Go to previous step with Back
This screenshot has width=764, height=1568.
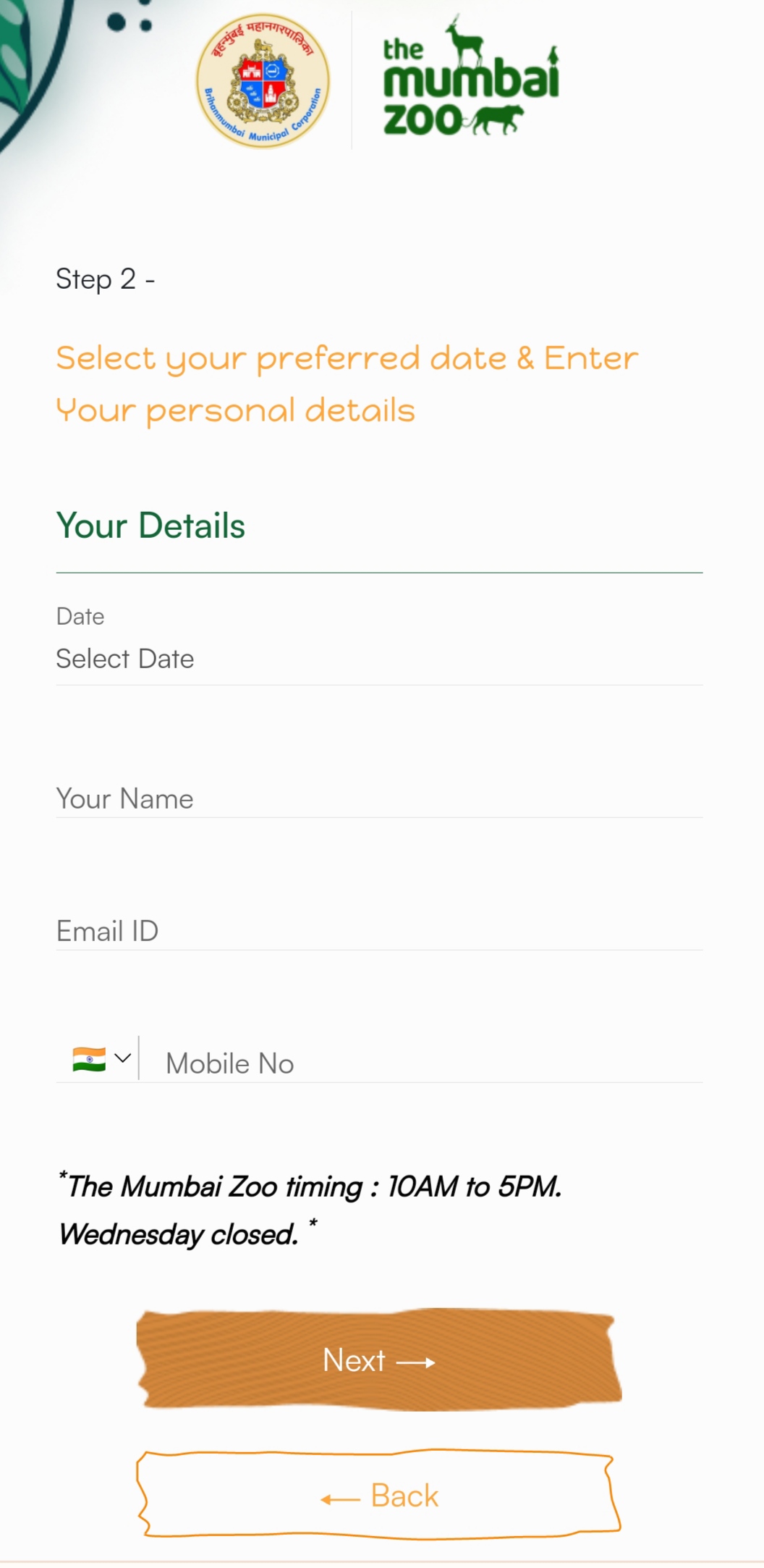tap(378, 1496)
